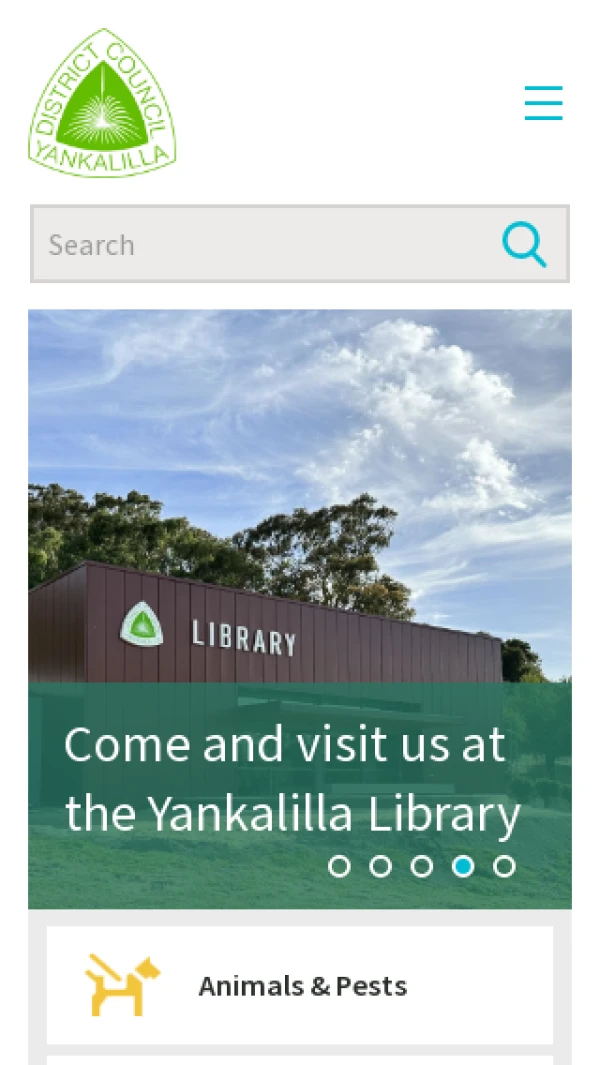Go to the fifth carousel slide dot
The height and width of the screenshot is (1065, 600).
tap(504, 866)
